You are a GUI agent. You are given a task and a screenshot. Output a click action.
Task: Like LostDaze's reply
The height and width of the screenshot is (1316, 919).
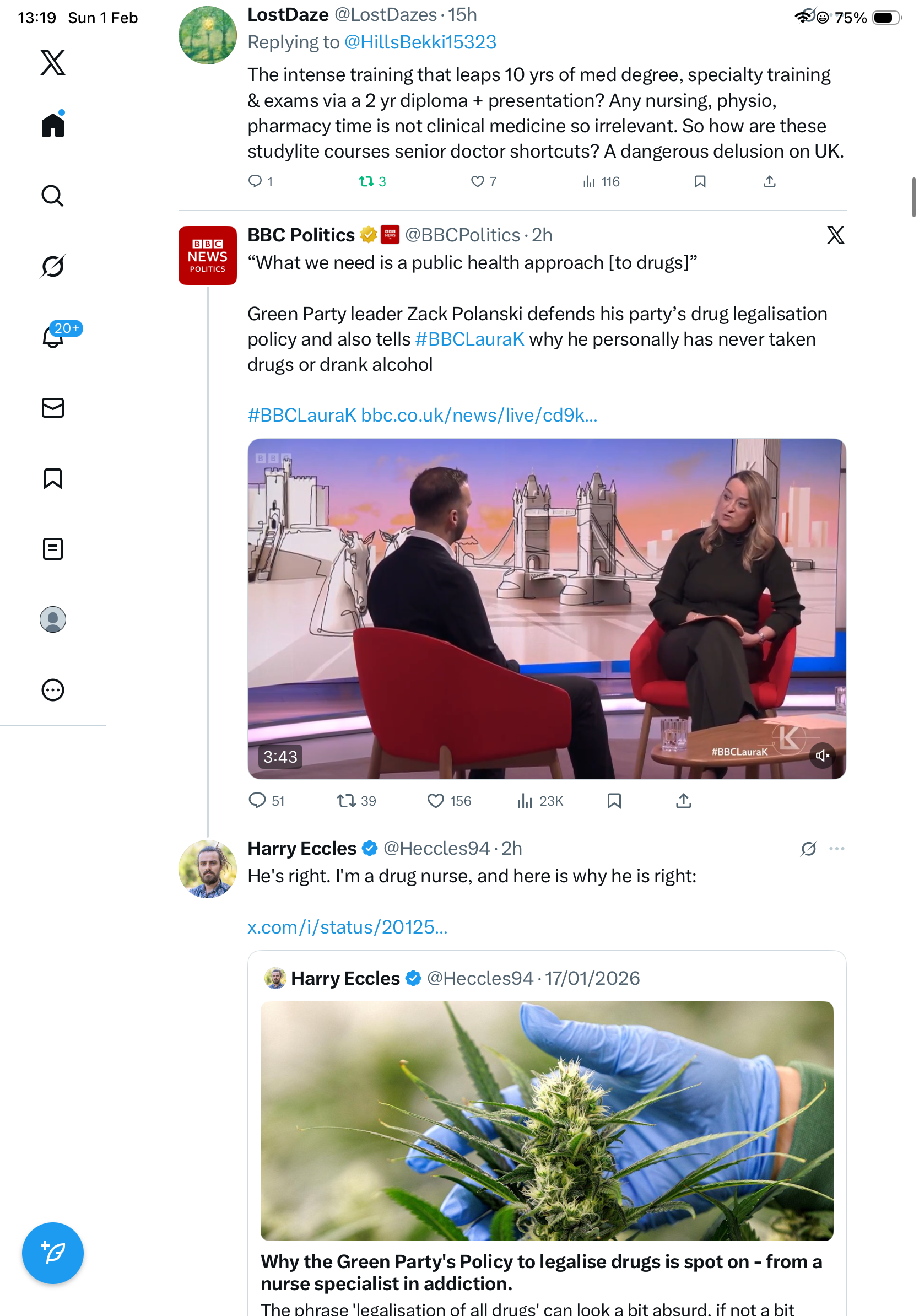(477, 182)
